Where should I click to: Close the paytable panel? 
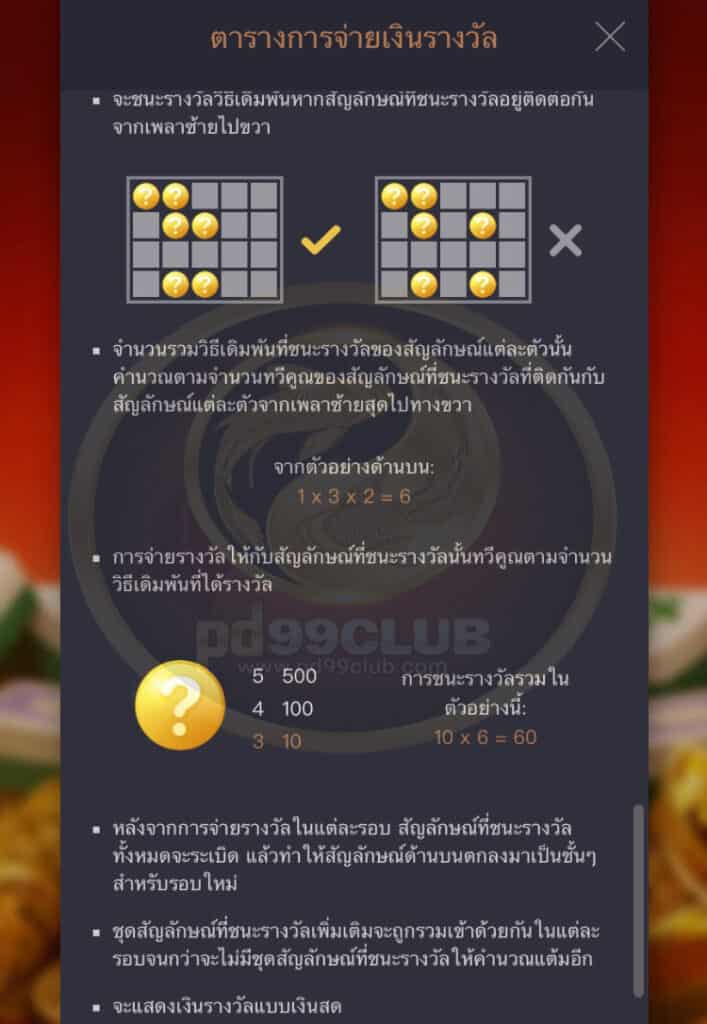point(609,38)
